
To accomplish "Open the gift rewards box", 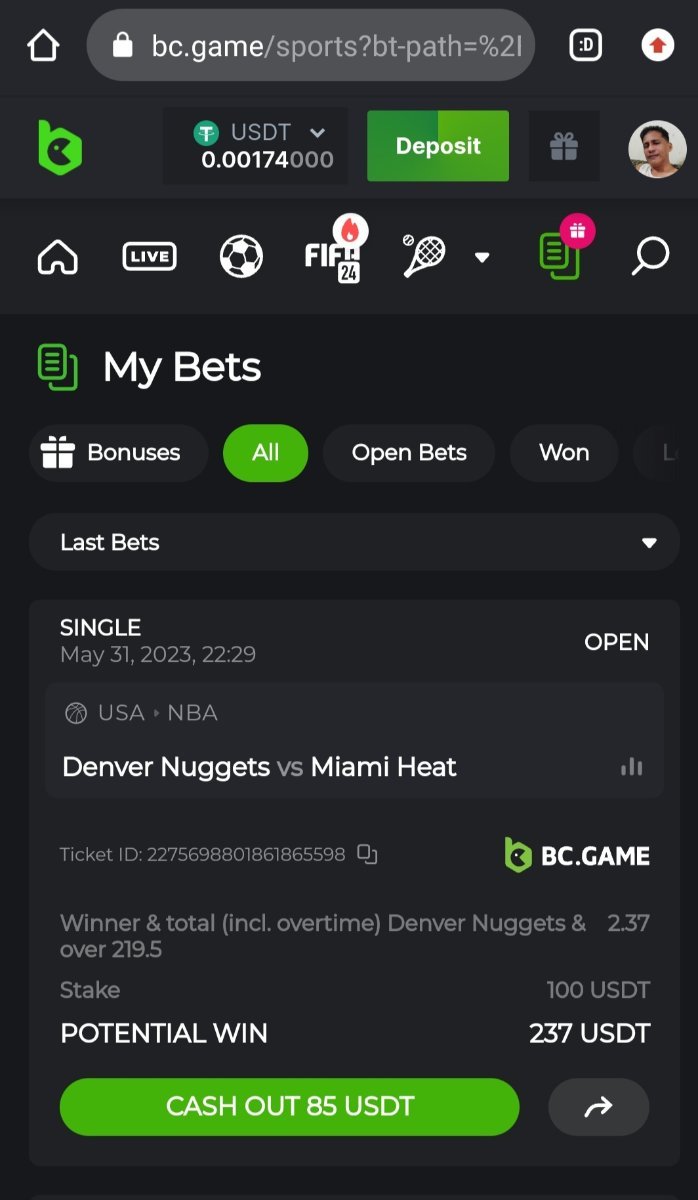I will (x=564, y=147).
